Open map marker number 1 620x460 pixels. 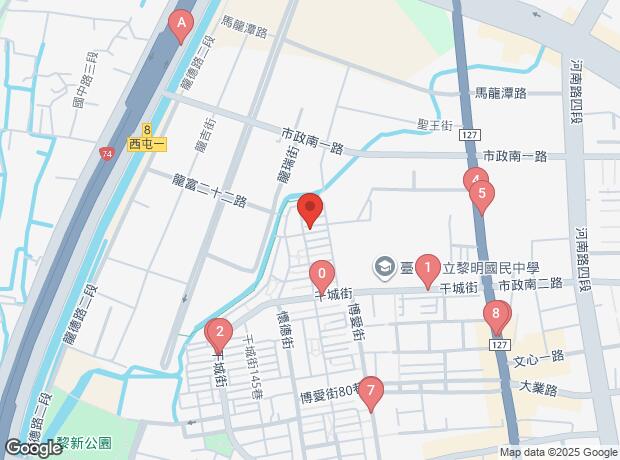[427, 269]
